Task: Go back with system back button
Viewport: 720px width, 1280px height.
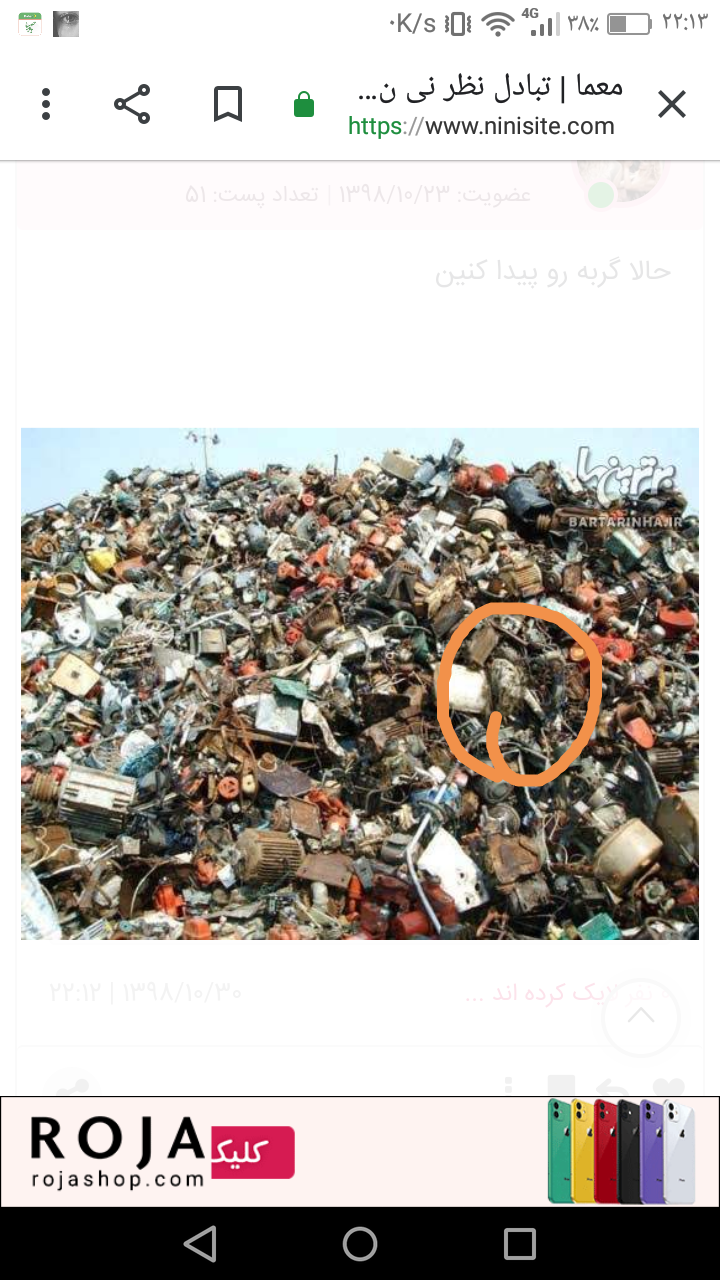Action: [201, 1244]
